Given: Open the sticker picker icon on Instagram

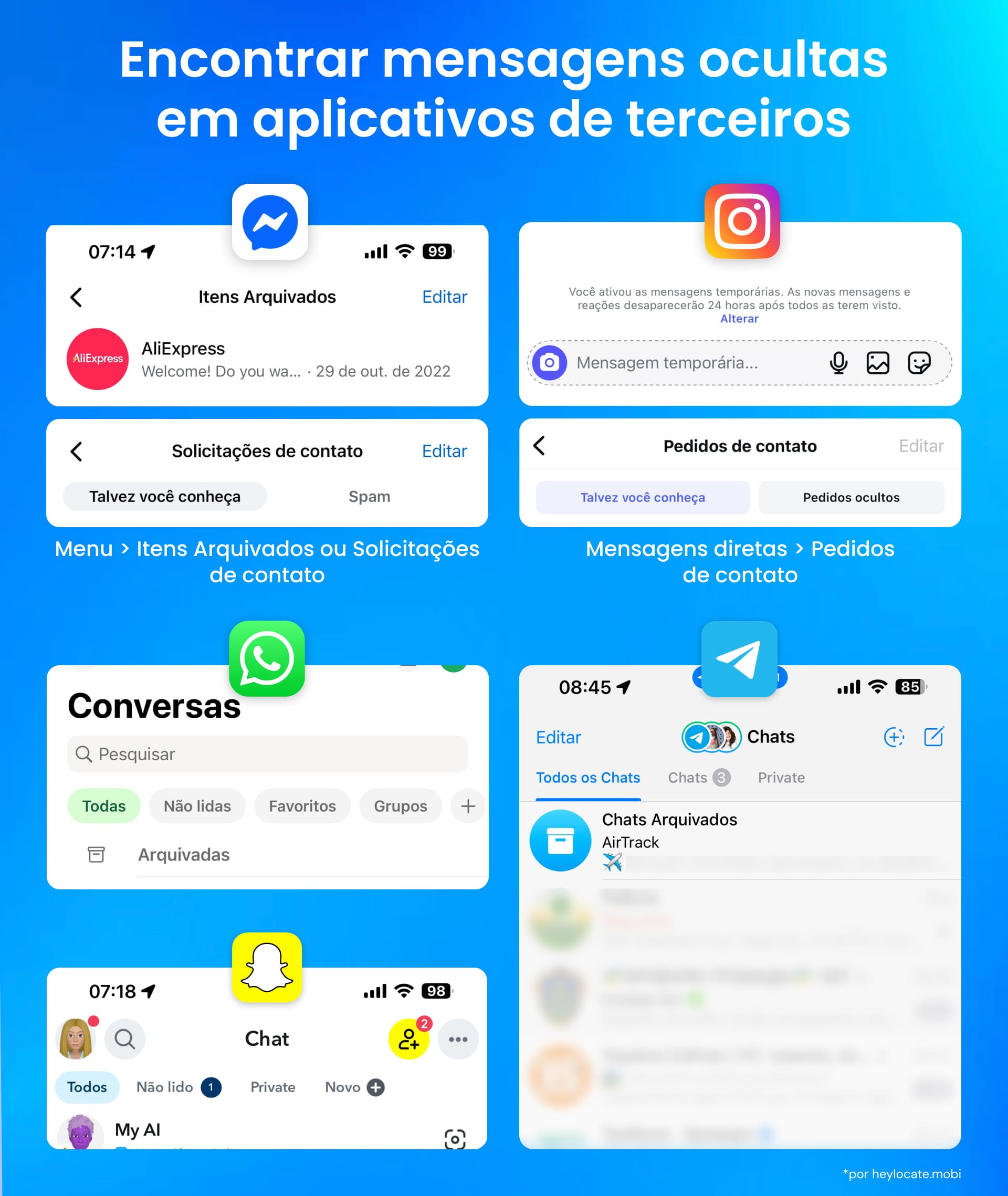Looking at the screenshot, I should pos(920,362).
